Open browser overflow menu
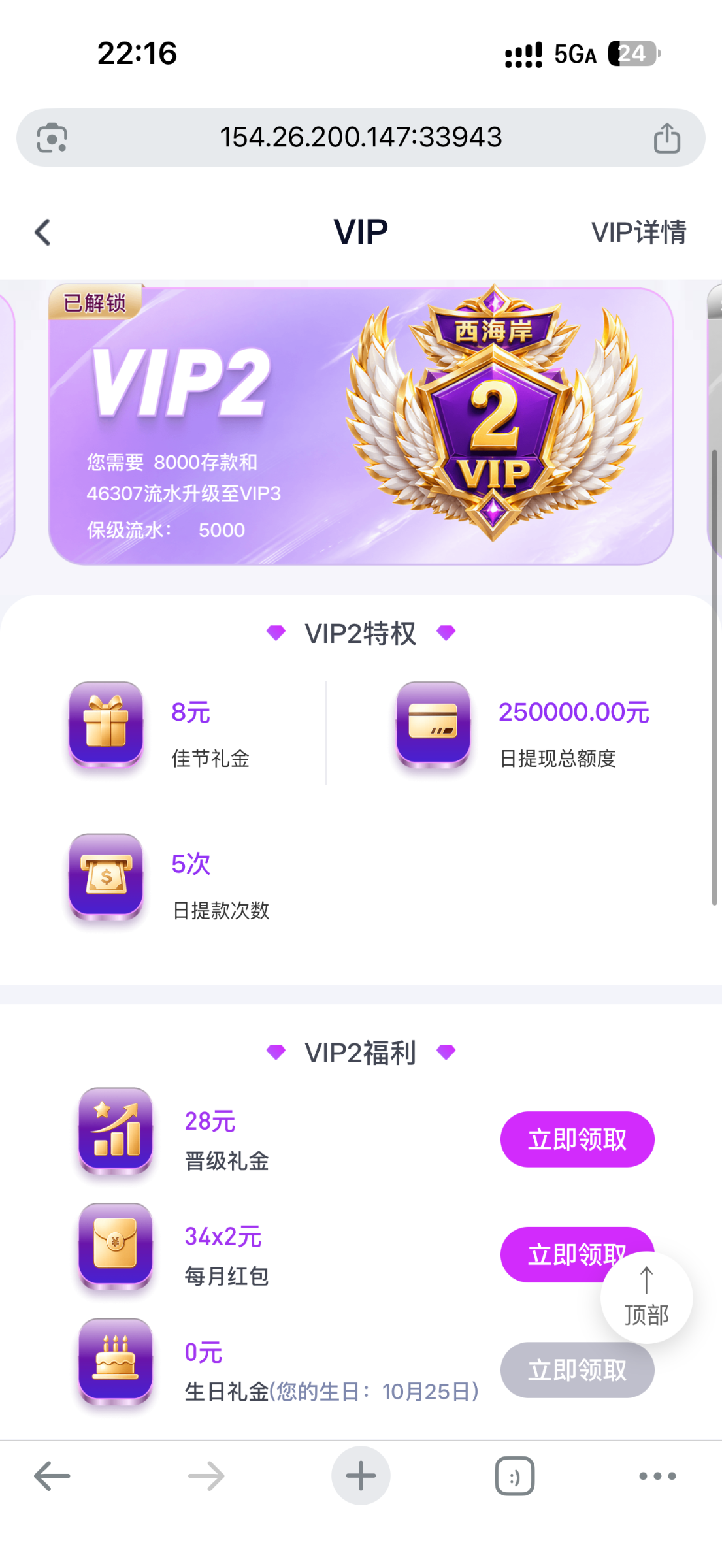 [x=657, y=1476]
